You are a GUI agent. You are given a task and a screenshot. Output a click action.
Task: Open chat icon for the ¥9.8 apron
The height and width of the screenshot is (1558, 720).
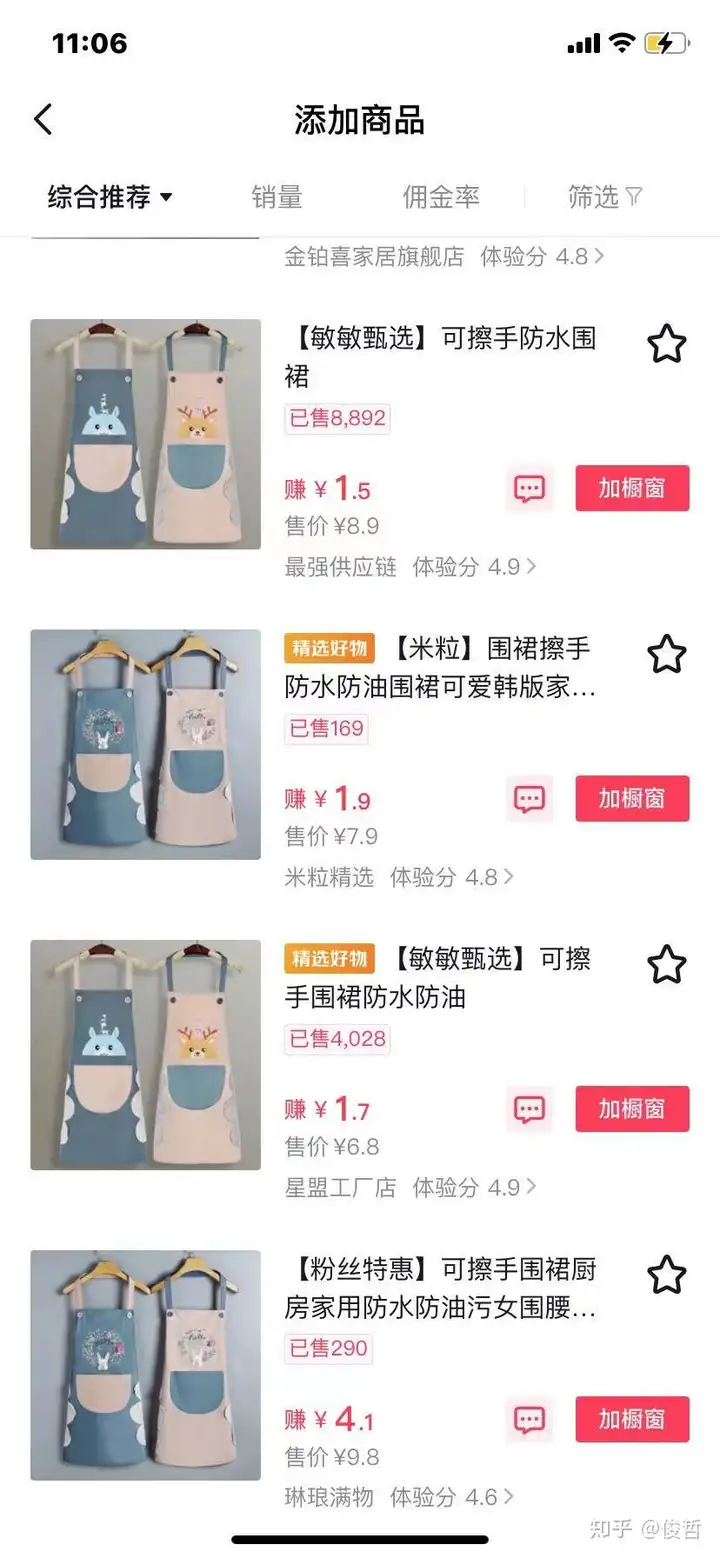tap(529, 1418)
